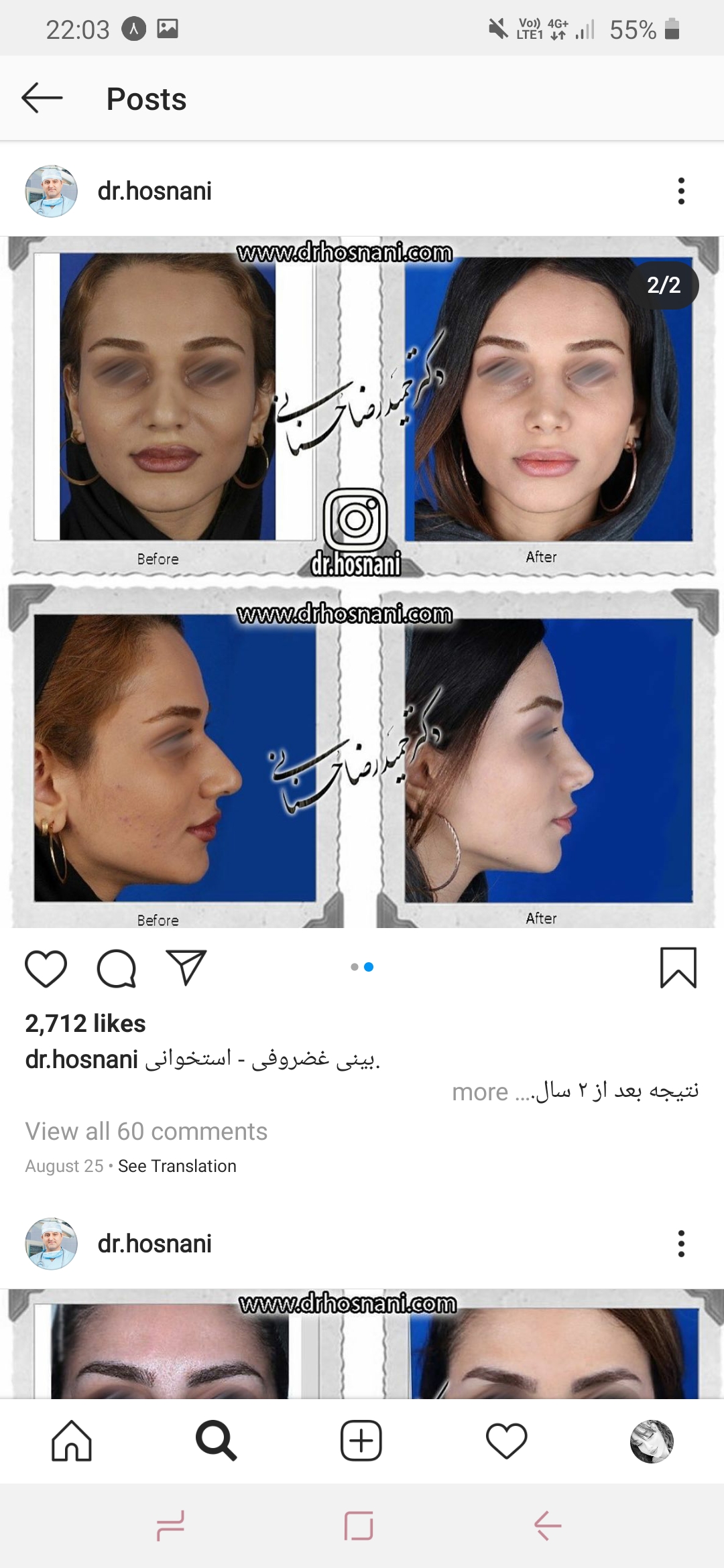Go to my profile tab

click(652, 1441)
